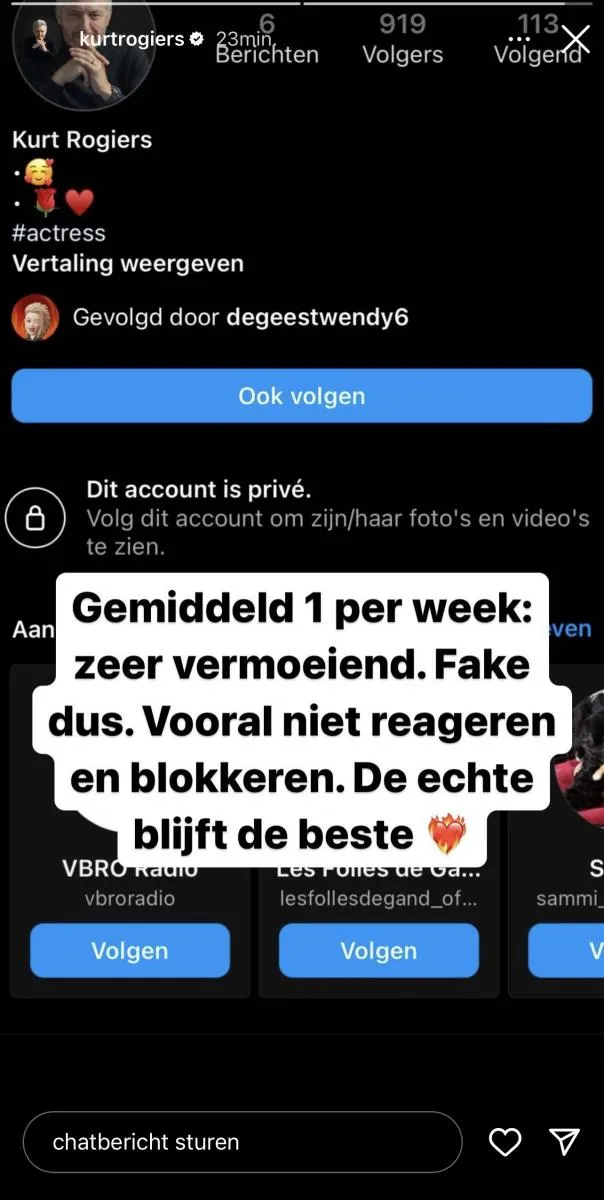Viewport: 604px width, 1200px height.
Task: Share the story via the paper plane icon
Action: 565,1141
